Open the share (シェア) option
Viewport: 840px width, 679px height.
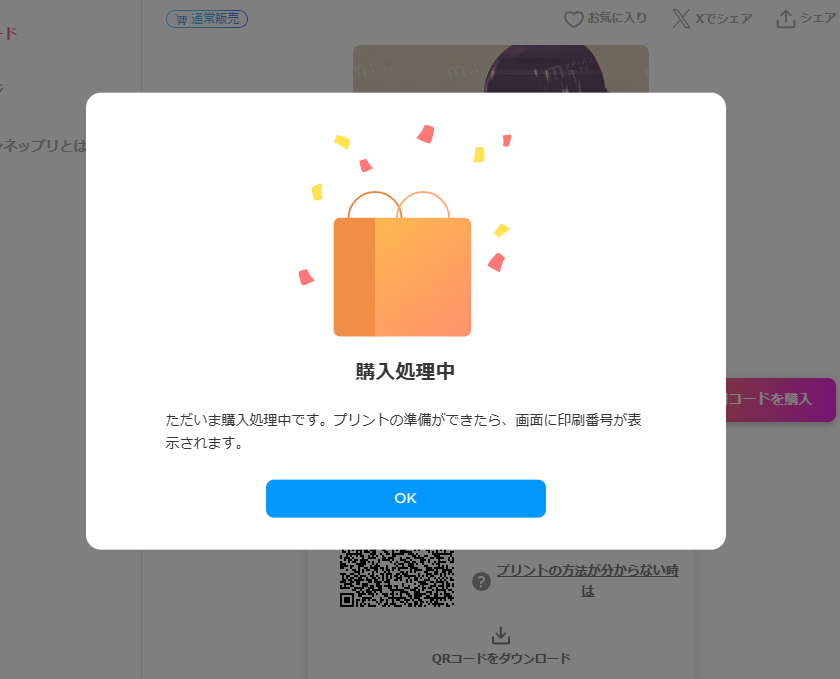point(805,18)
